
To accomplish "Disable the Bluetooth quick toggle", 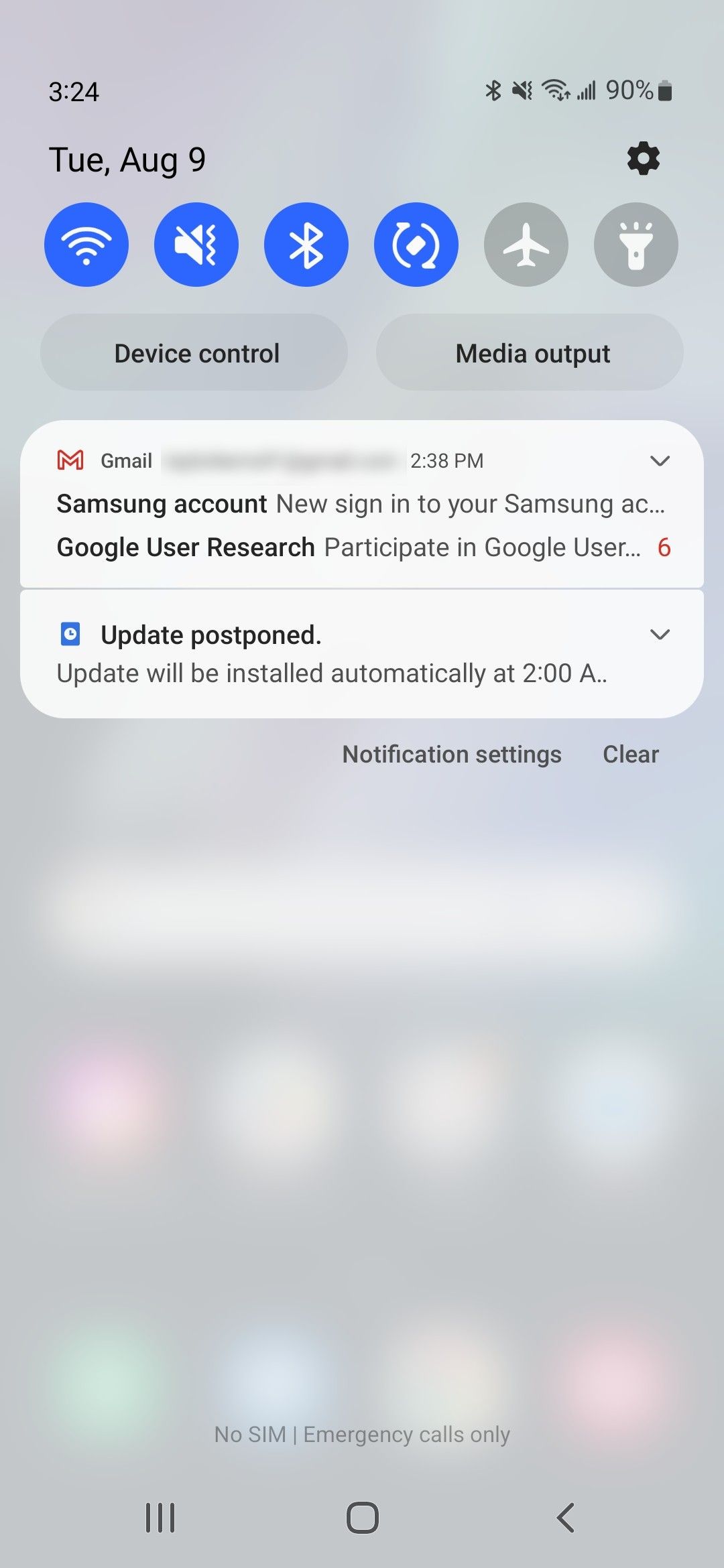I will (x=306, y=245).
